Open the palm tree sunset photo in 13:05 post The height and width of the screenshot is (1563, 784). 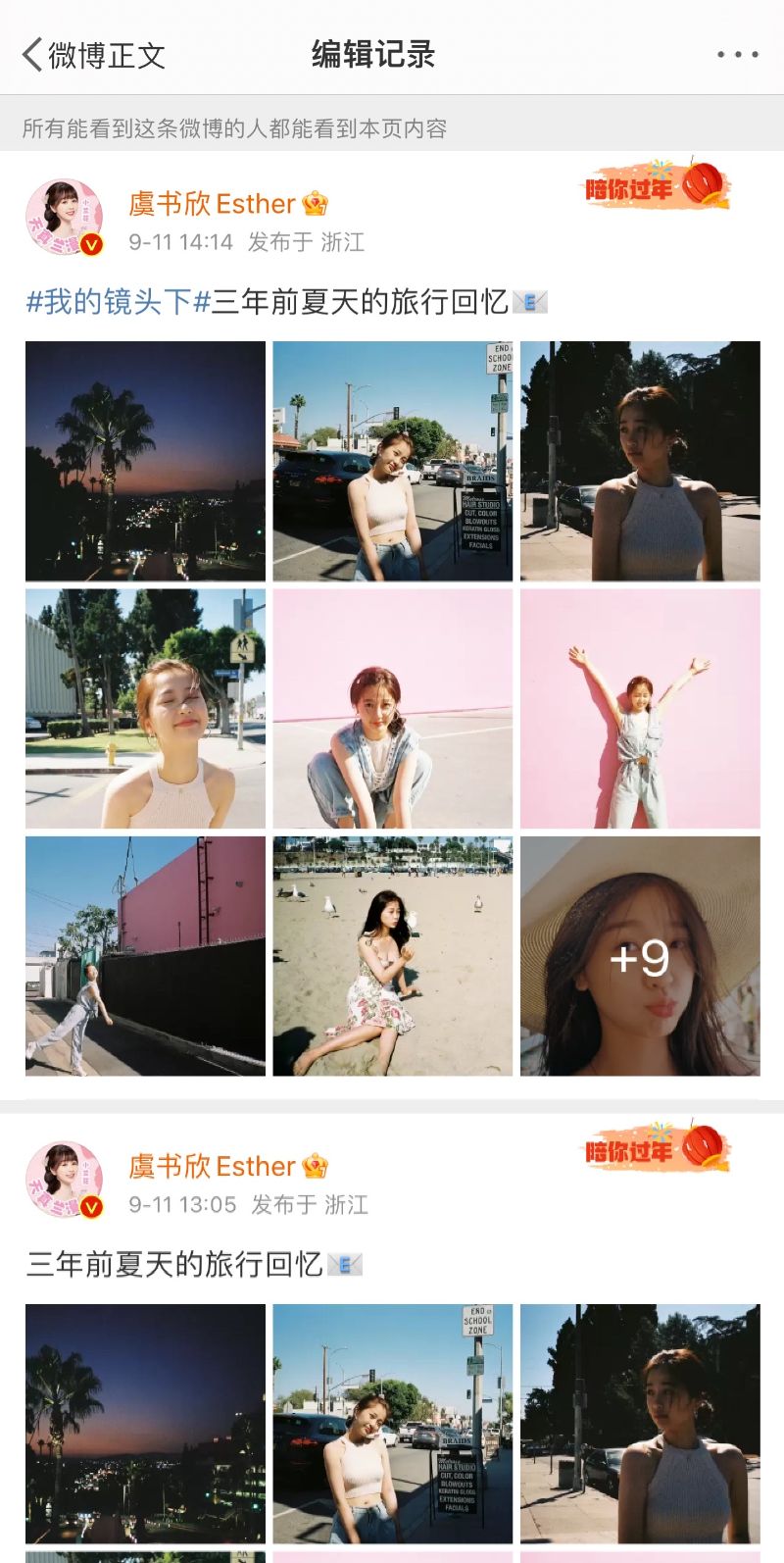(x=145, y=1424)
